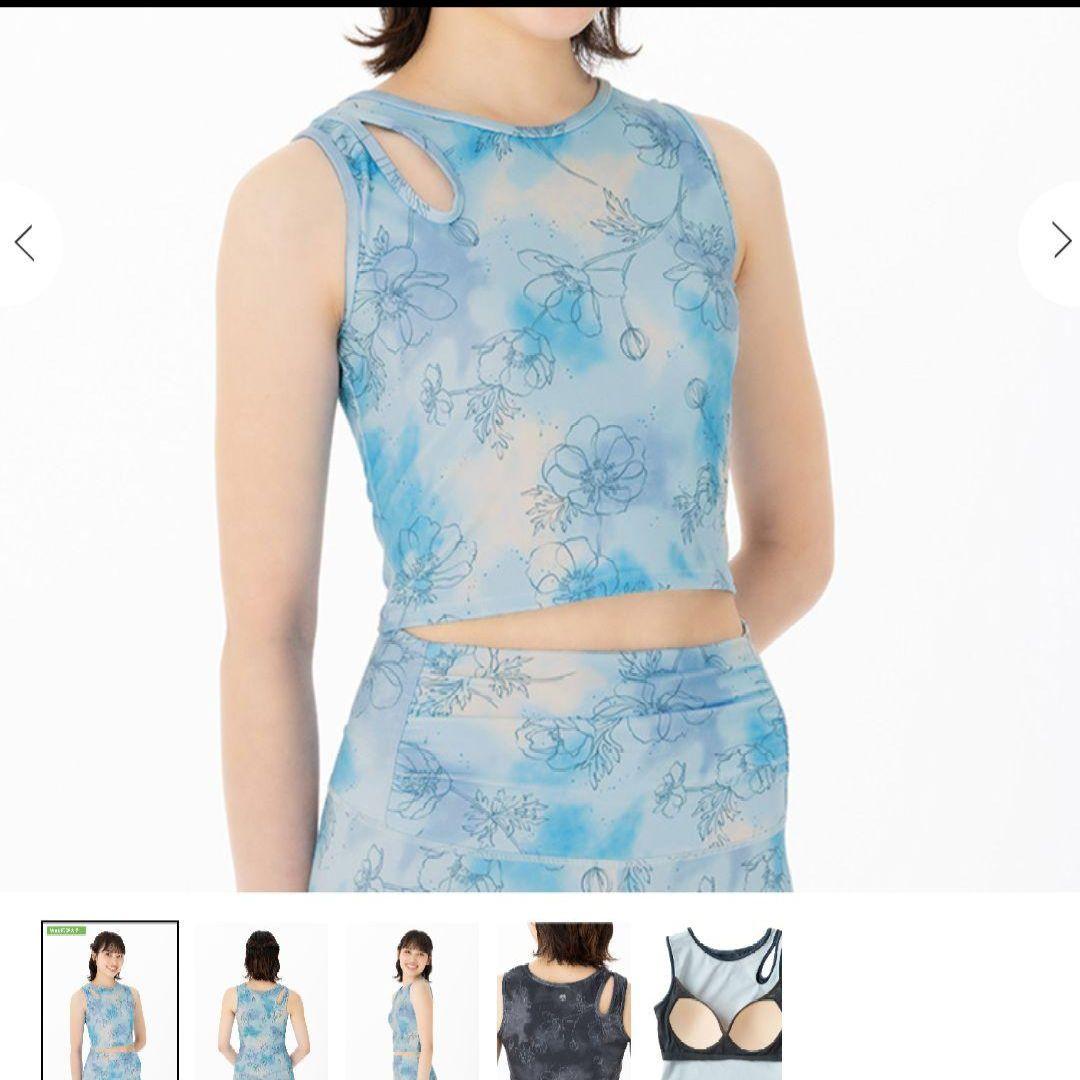The image size is (1080, 1080).
Task: Show the previous product image
Action: coord(25,242)
